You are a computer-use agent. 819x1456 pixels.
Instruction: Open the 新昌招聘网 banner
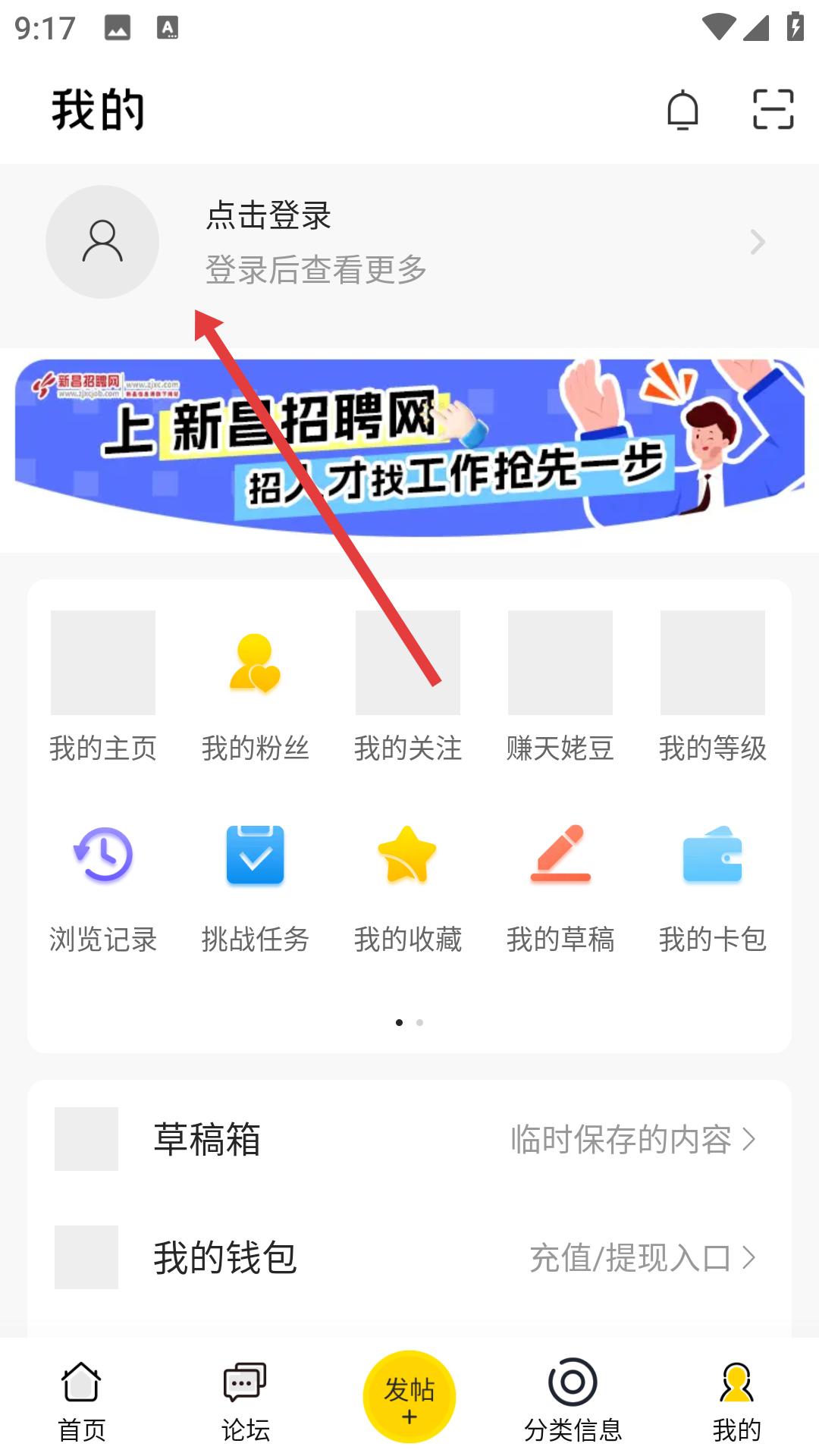pyautogui.click(x=409, y=447)
